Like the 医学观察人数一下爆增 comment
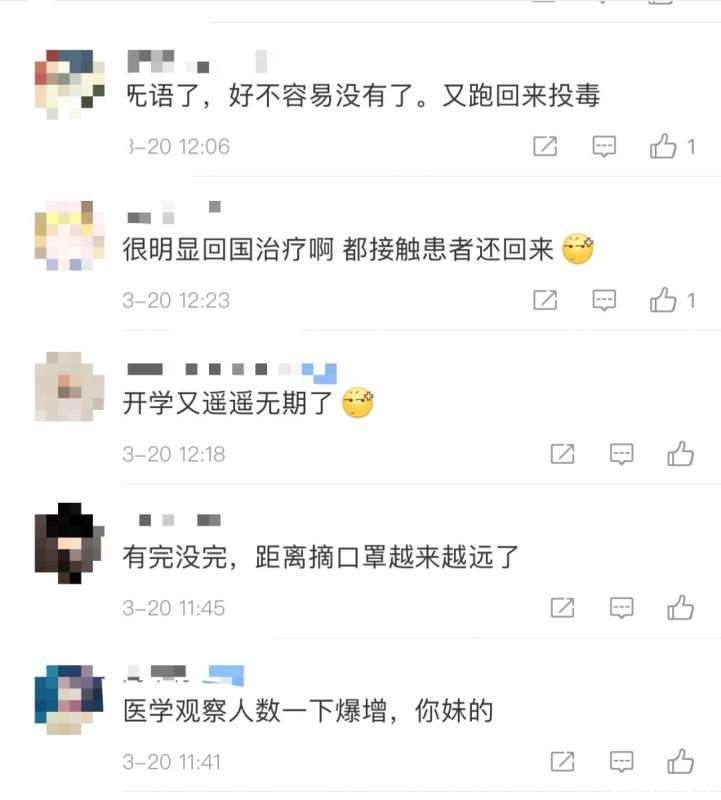Image resolution: width=721 pixels, height=800 pixels. tap(681, 761)
